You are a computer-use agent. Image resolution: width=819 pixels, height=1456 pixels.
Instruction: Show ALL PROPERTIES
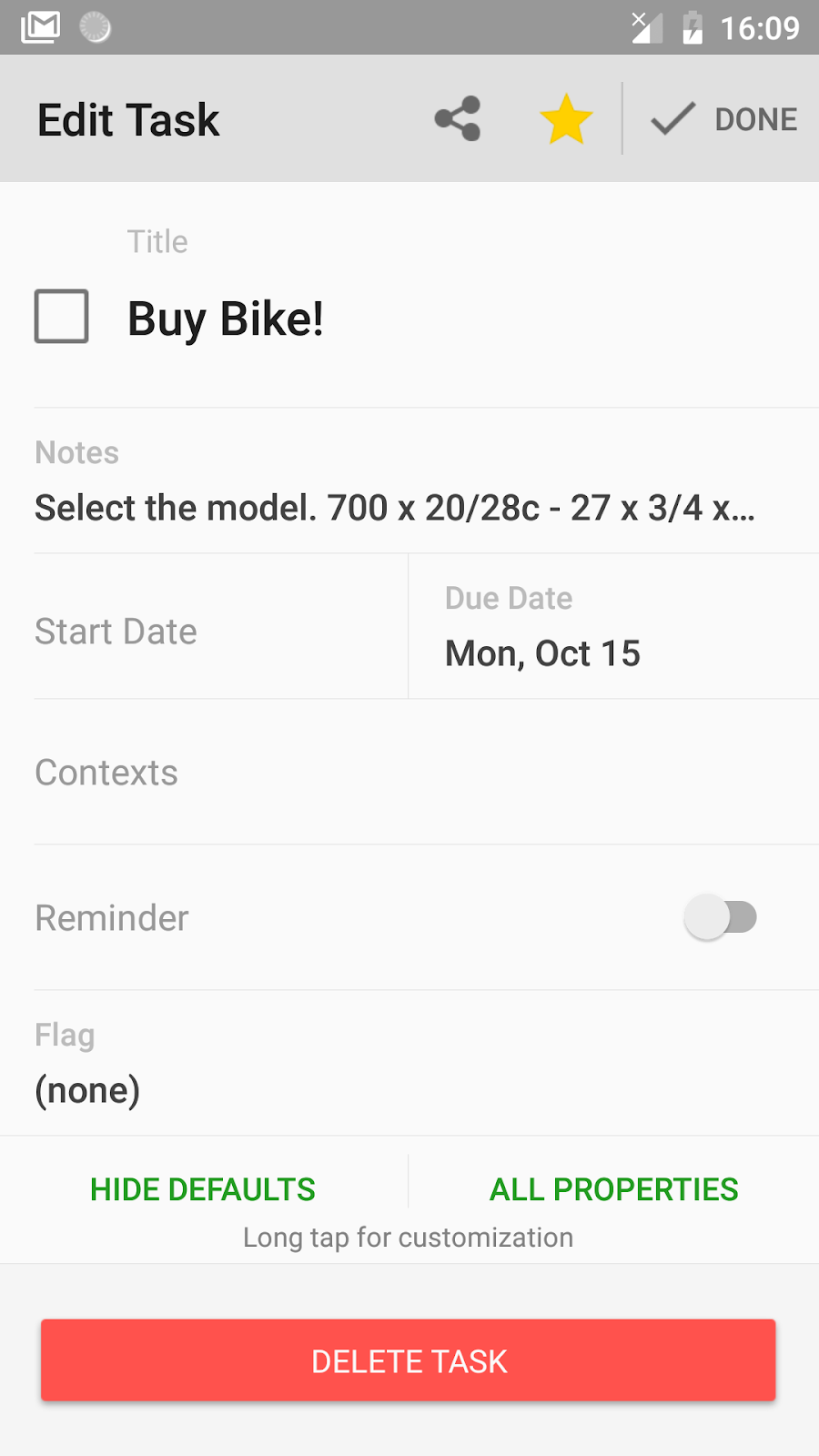click(x=614, y=1189)
